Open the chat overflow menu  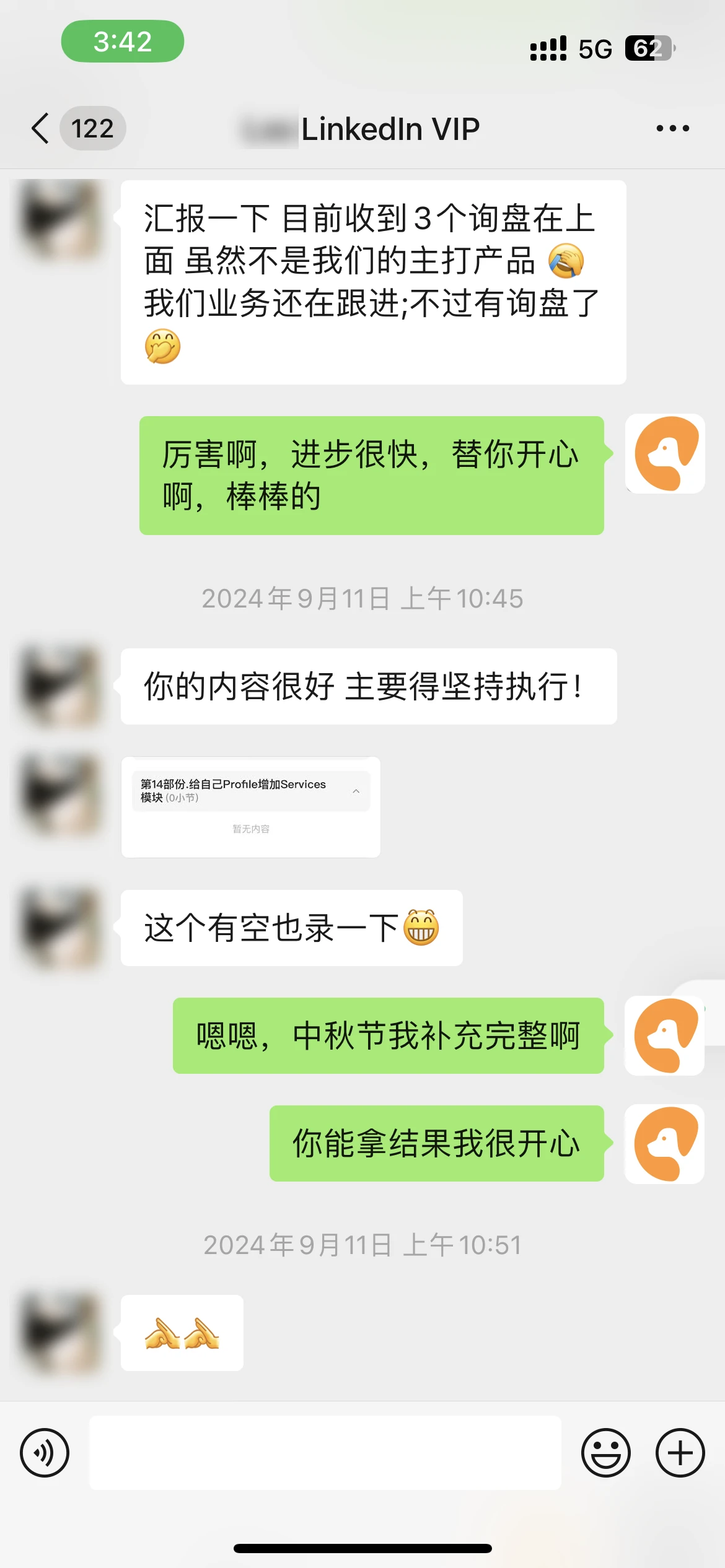click(x=672, y=128)
